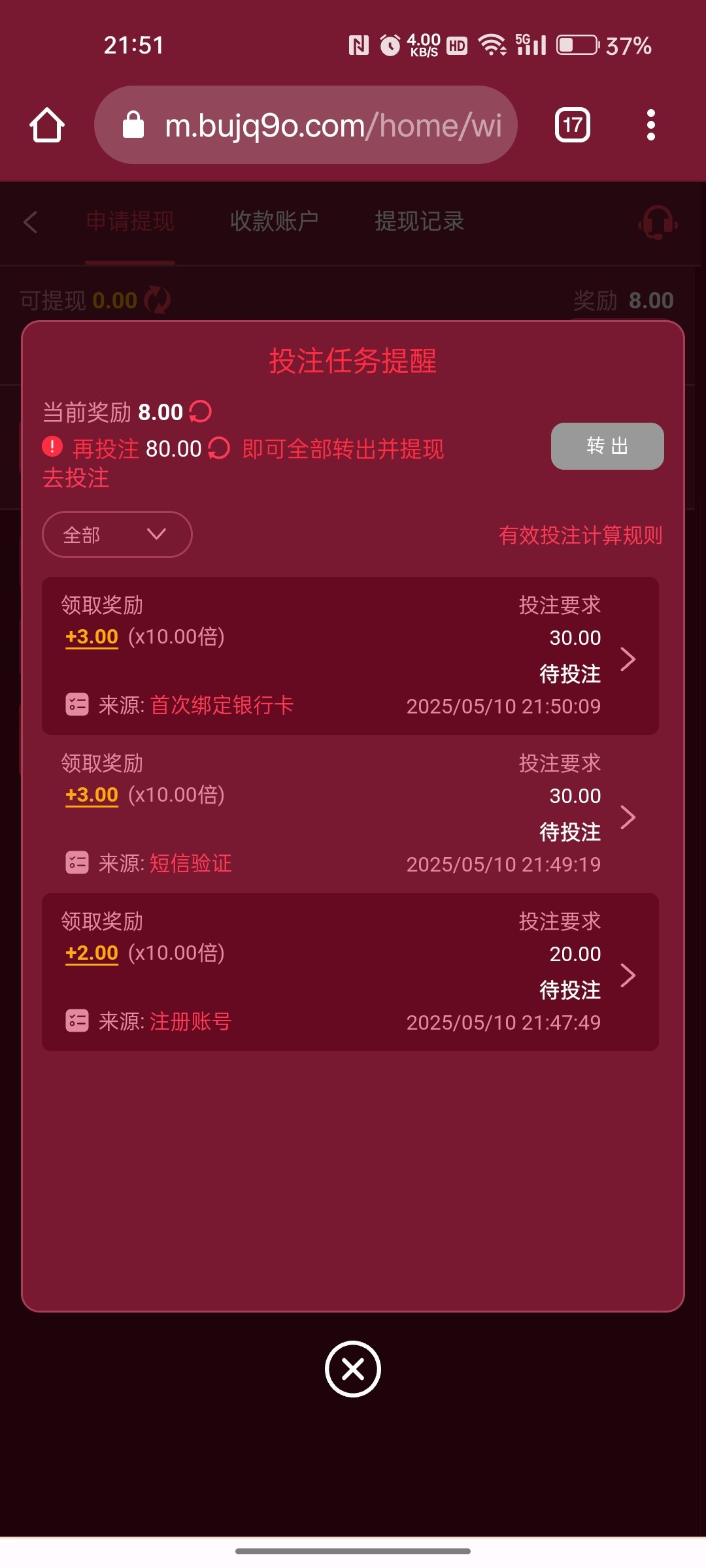Screen dimensions: 706x1568
Task: Go to browser home page
Action: (x=47, y=125)
